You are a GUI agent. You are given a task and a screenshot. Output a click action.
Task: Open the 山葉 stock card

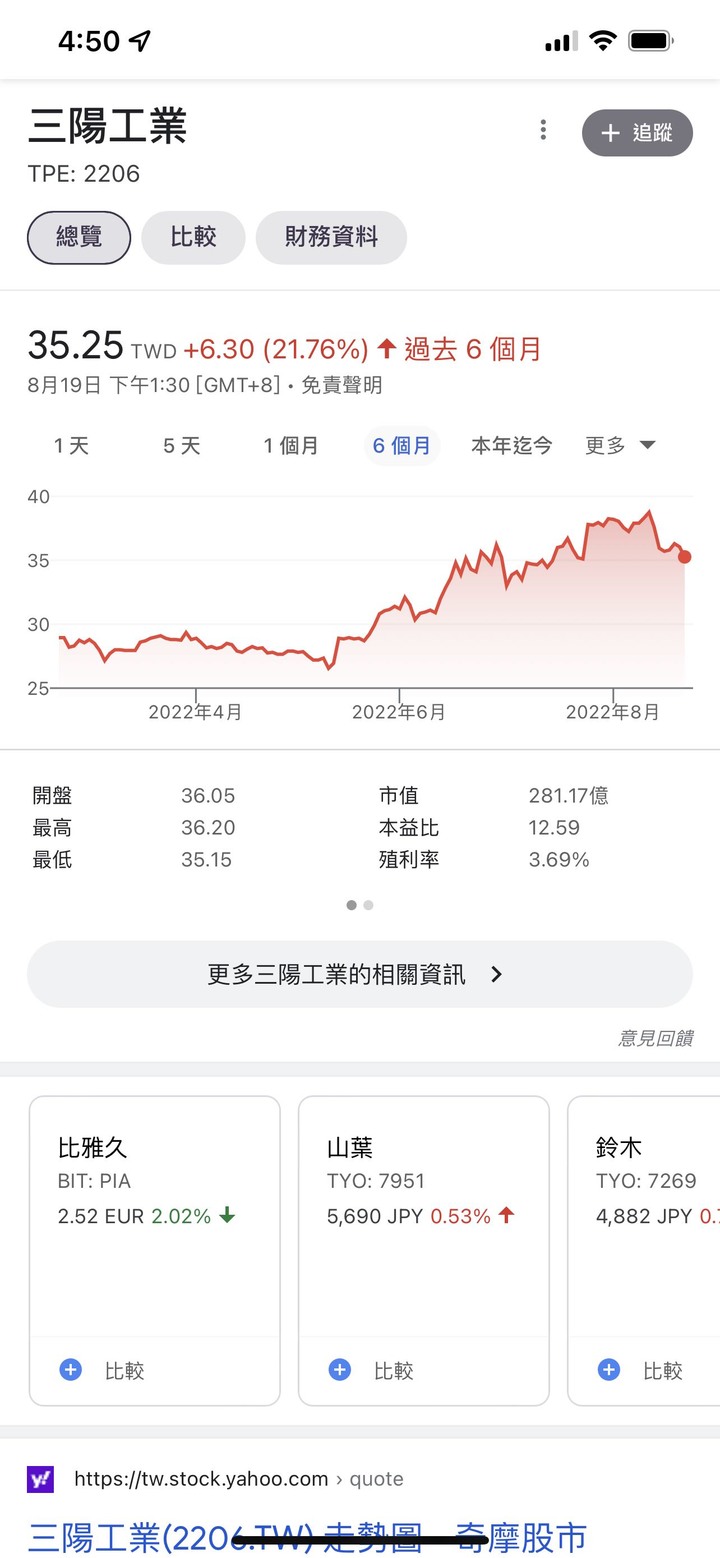(424, 1215)
